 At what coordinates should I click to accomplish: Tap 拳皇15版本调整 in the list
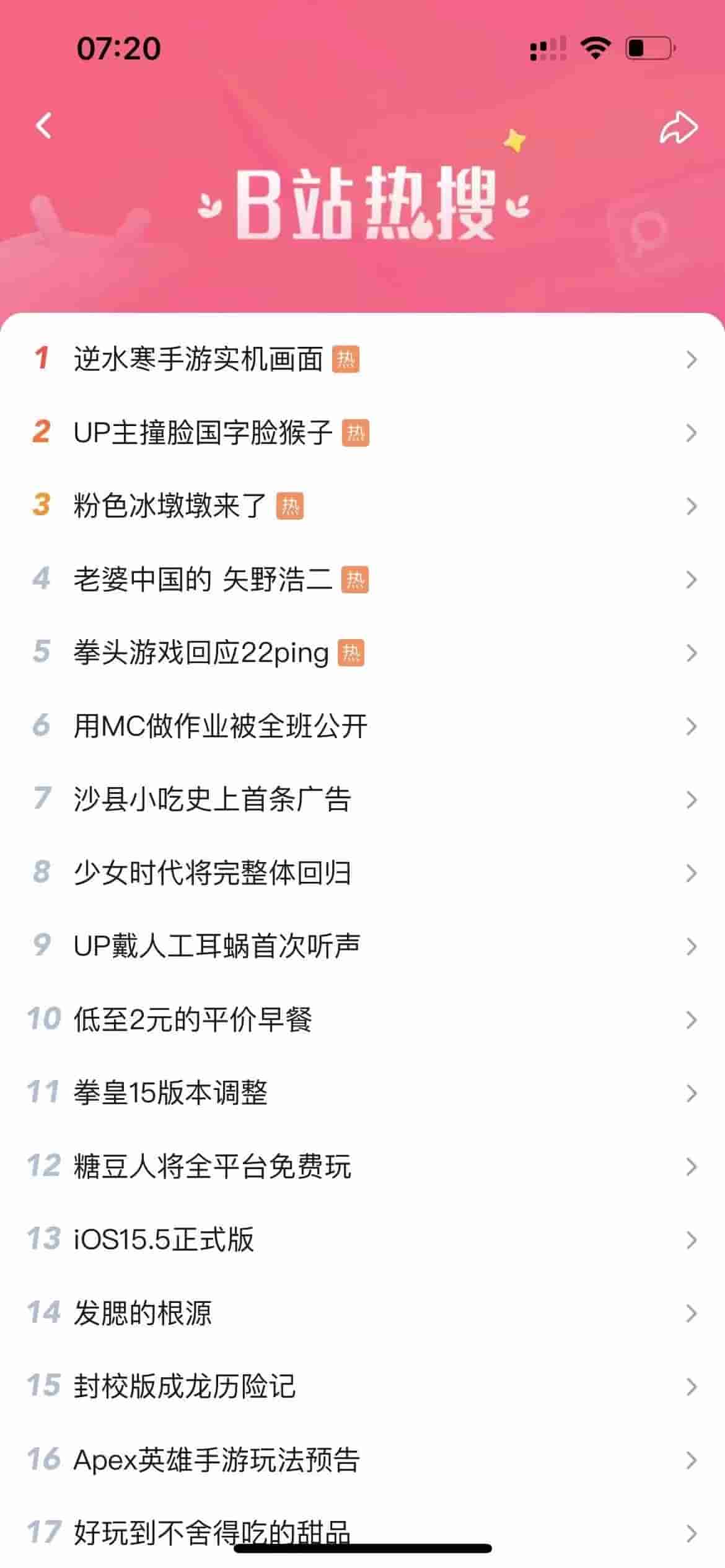[x=170, y=1093]
